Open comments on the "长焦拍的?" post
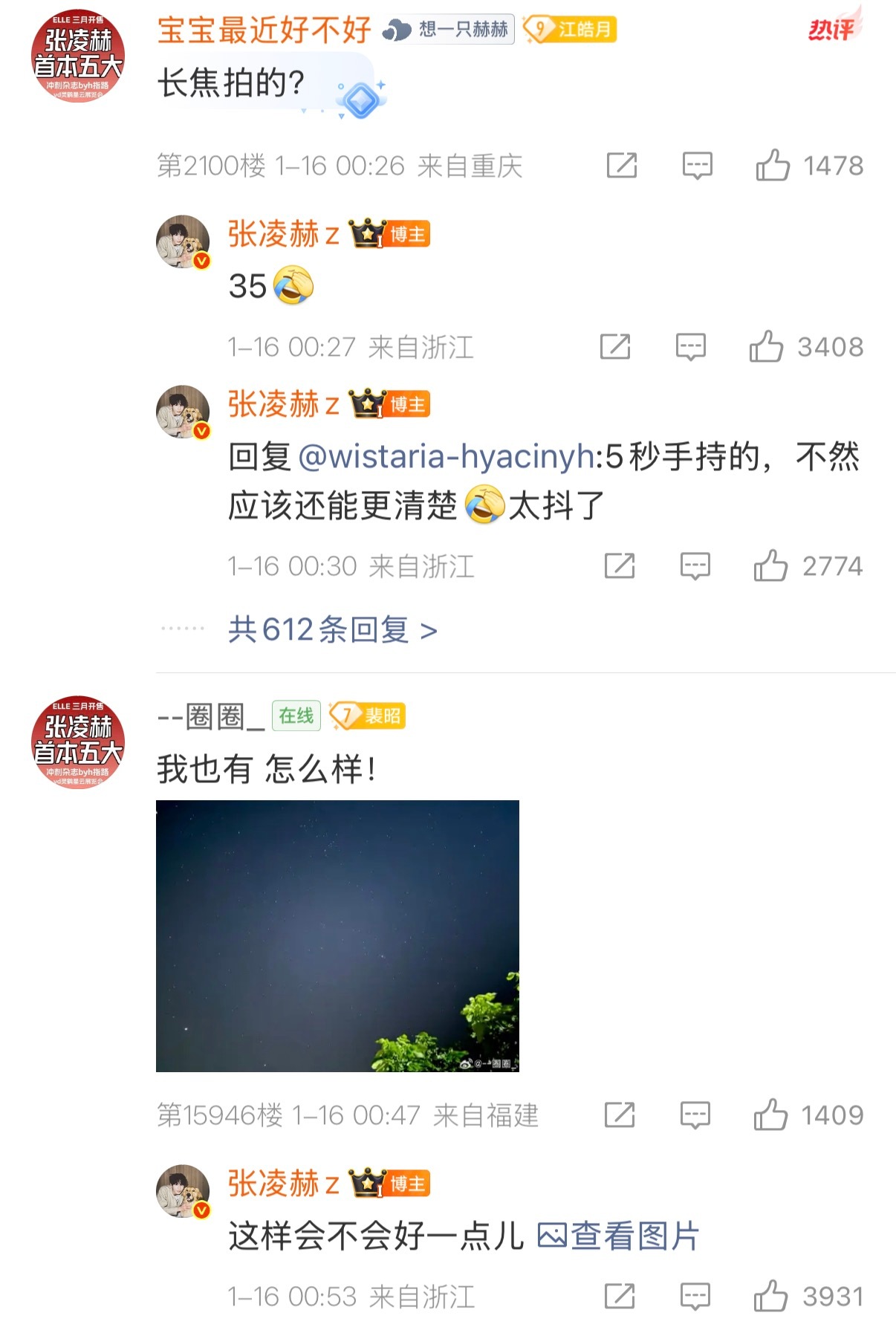The image size is (896, 1330). [x=695, y=165]
